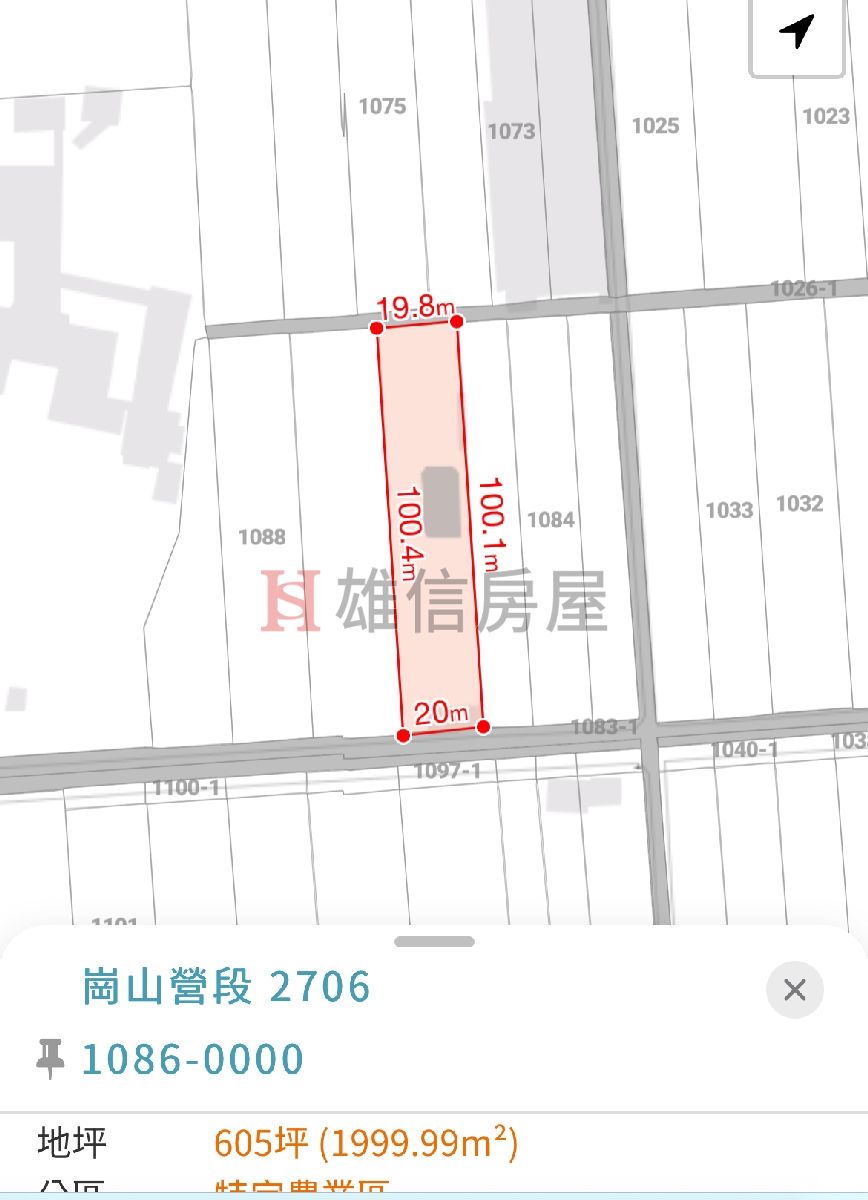Select parcel 1084 on the map
The width and height of the screenshot is (868, 1200).
tap(550, 519)
